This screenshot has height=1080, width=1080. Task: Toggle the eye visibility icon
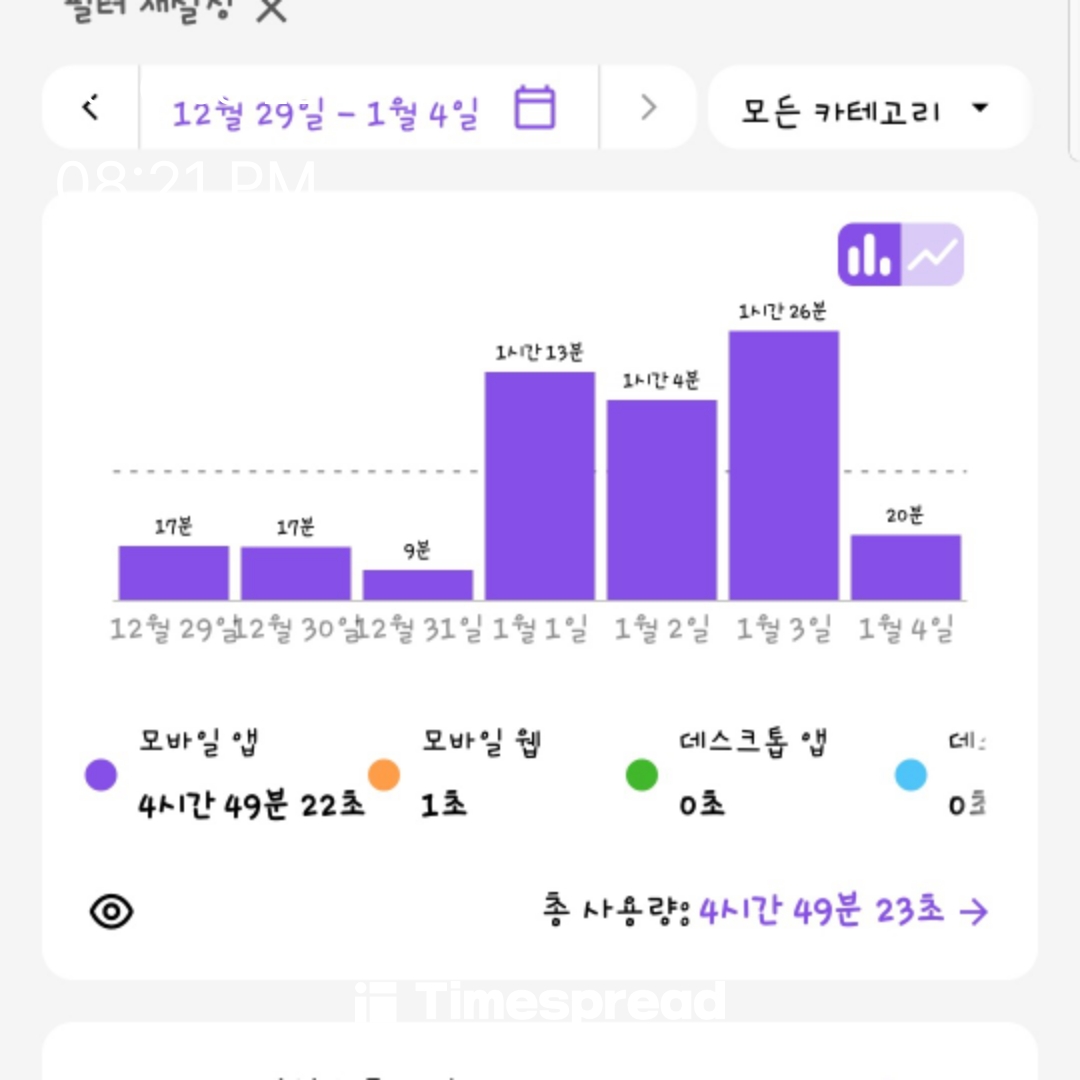pos(111,911)
